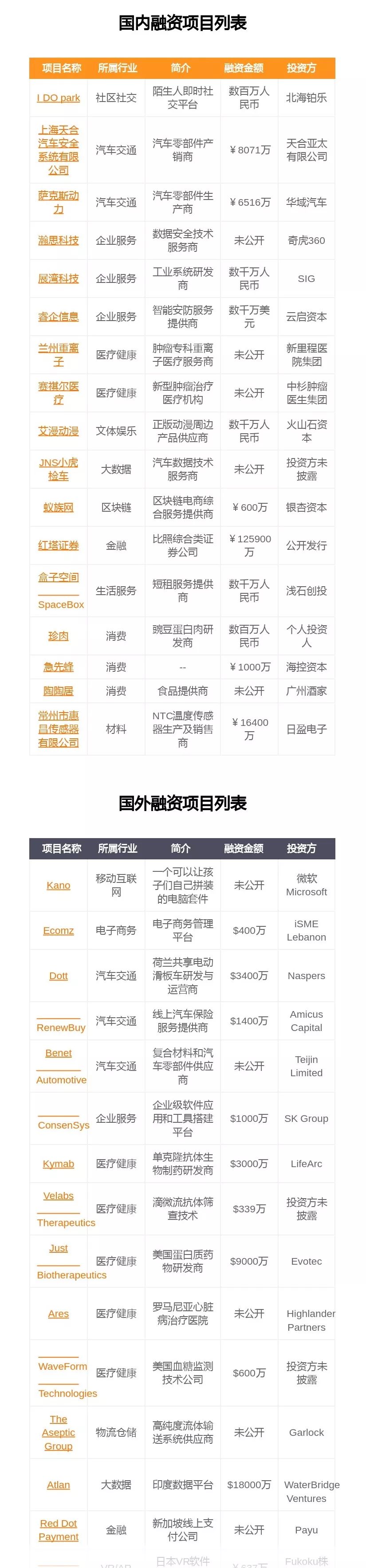366x1568 pixels.
Task: Tap the 瀚思科技 link
Action: click(x=58, y=240)
